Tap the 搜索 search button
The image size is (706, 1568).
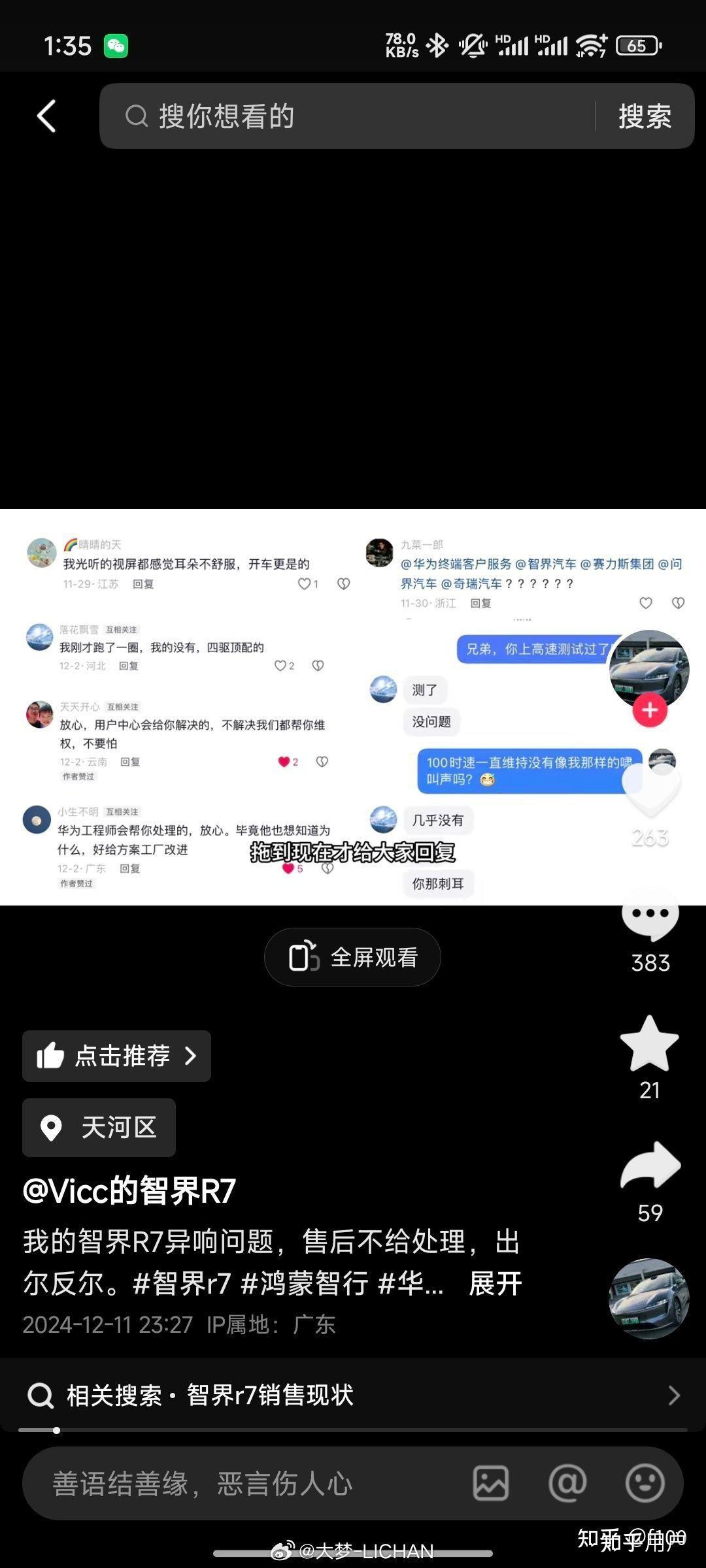tap(643, 116)
